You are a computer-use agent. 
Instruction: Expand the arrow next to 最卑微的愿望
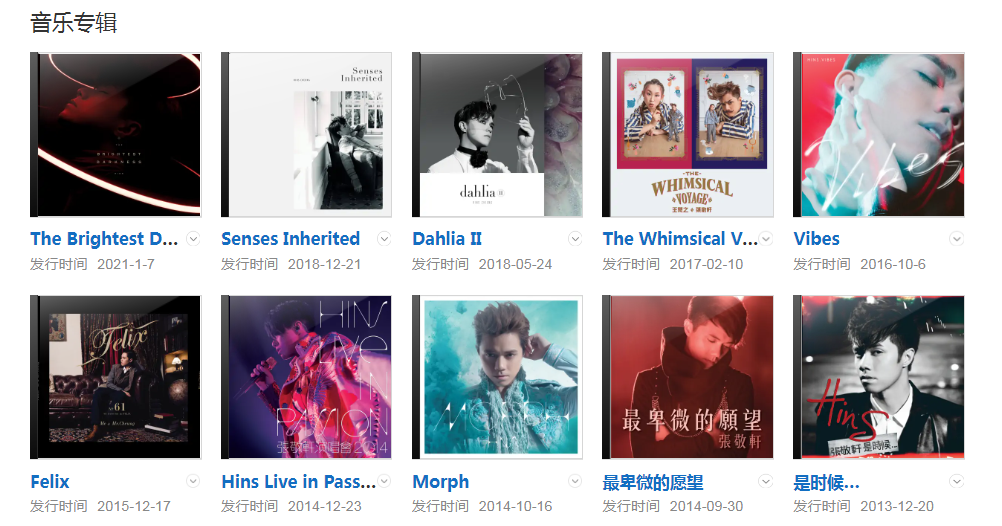click(766, 481)
